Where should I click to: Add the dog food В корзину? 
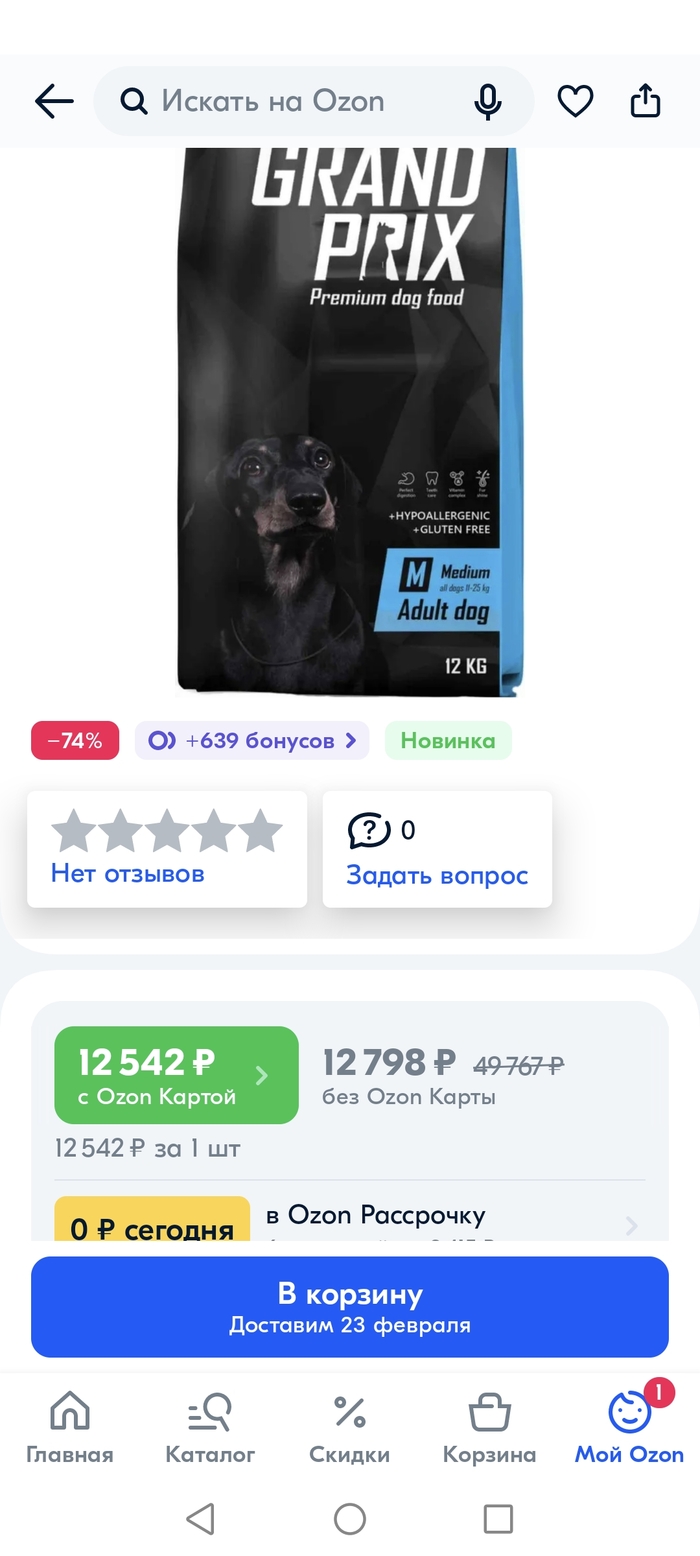(350, 1307)
